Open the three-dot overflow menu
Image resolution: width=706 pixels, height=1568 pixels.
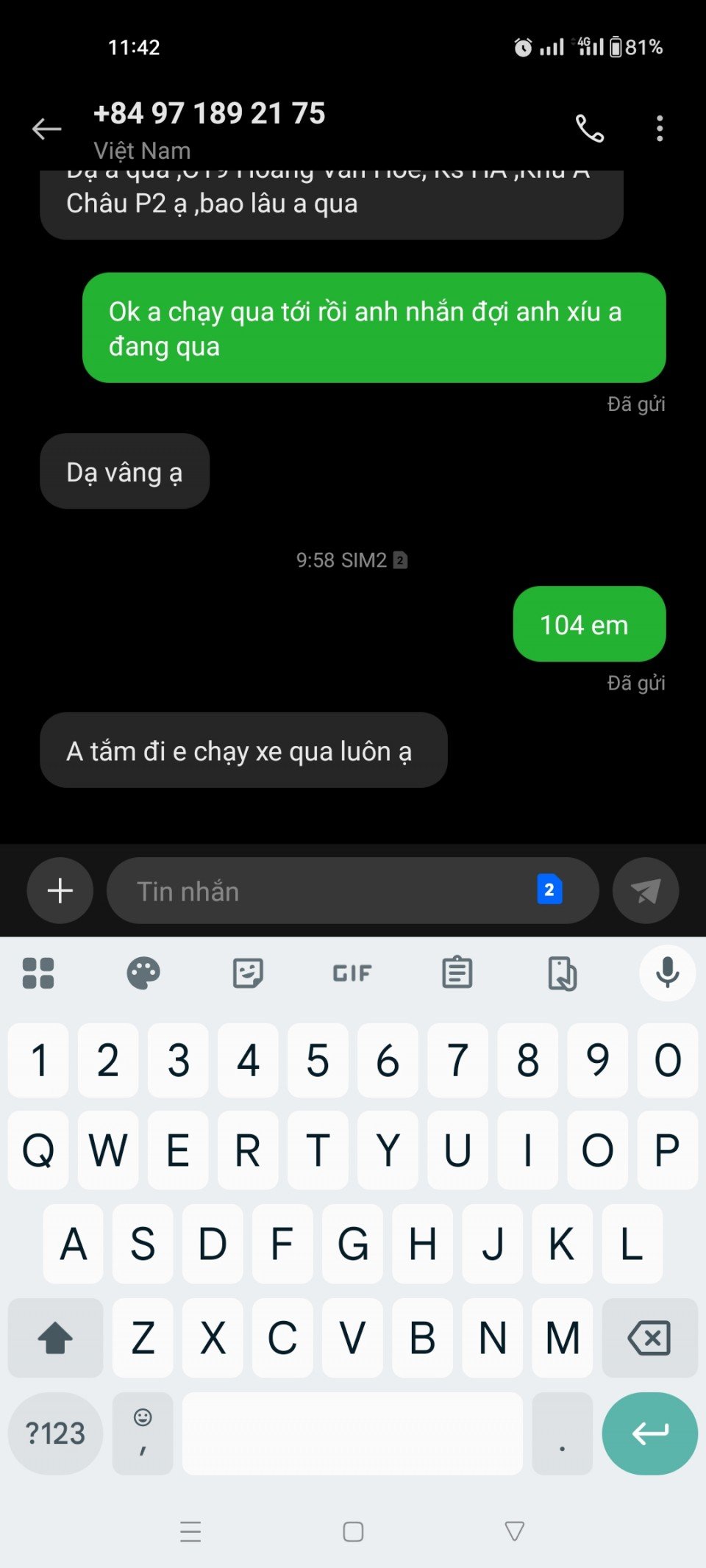(660, 129)
